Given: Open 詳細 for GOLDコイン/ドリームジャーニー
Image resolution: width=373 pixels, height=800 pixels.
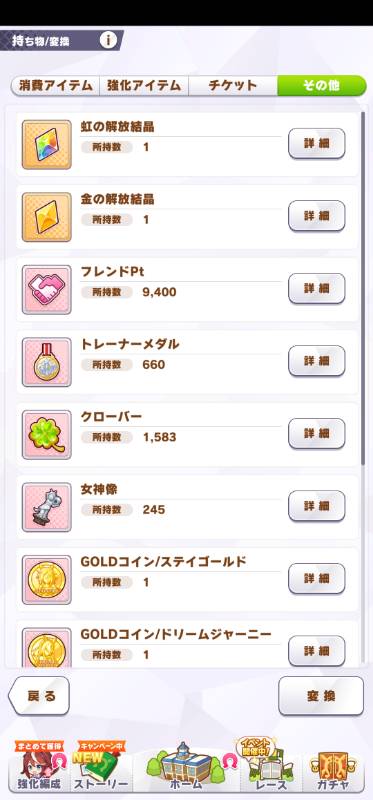Looking at the screenshot, I should pos(317,651).
